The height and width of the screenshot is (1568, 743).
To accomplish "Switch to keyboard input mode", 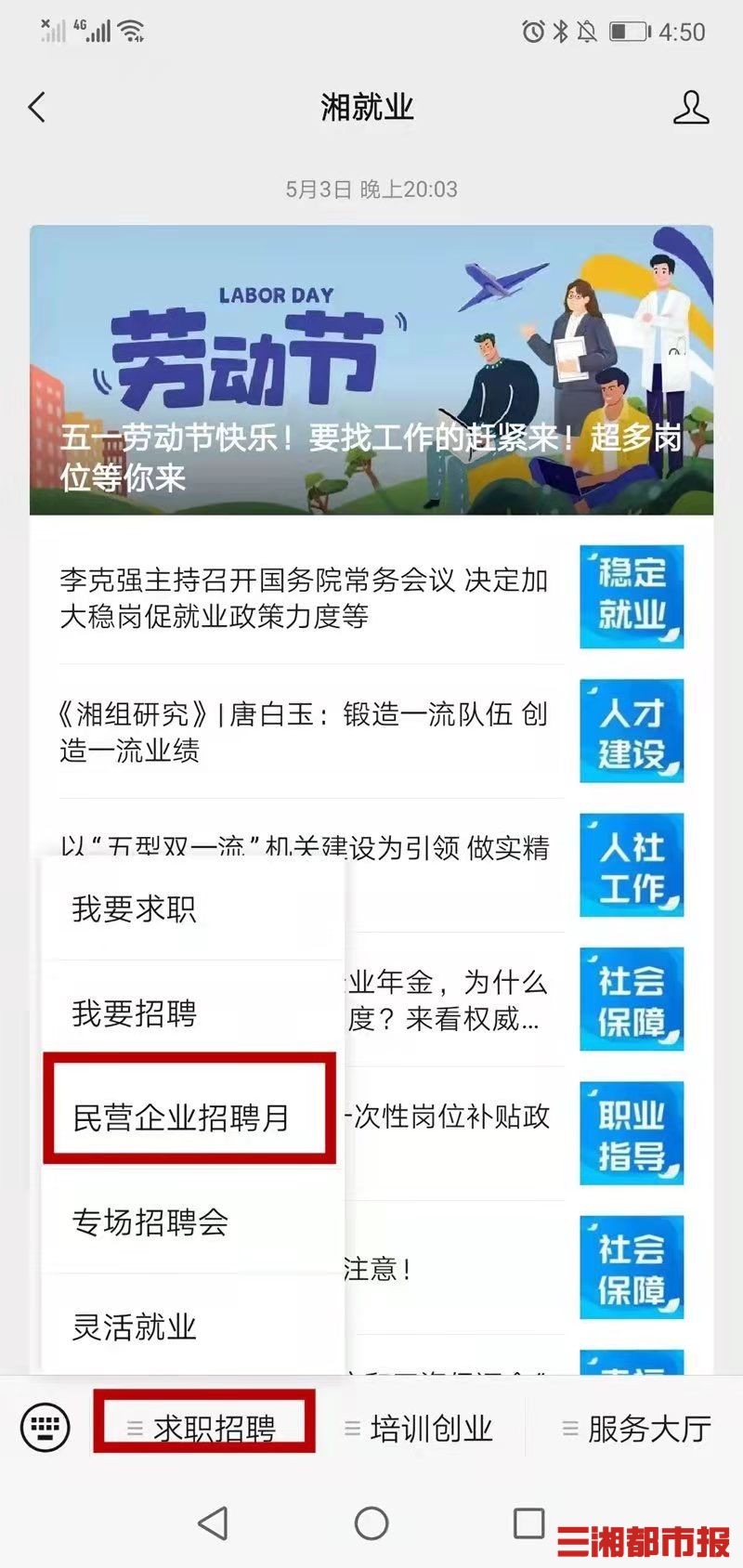I will (x=45, y=1427).
